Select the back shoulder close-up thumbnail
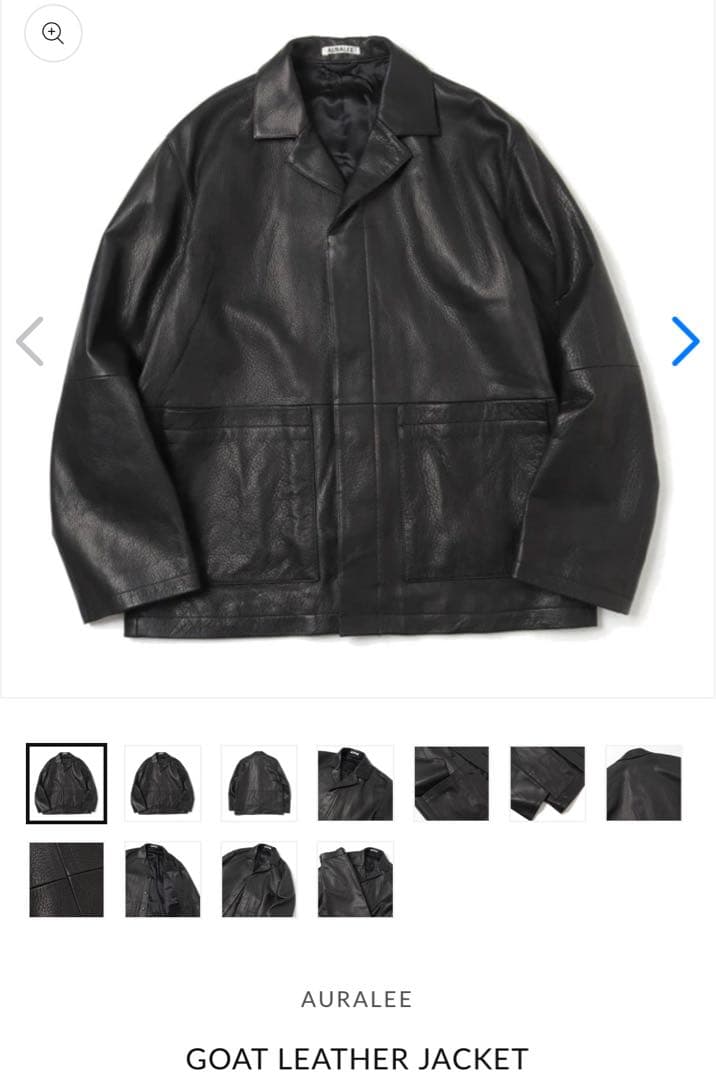The height and width of the screenshot is (1080, 716). 643,783
